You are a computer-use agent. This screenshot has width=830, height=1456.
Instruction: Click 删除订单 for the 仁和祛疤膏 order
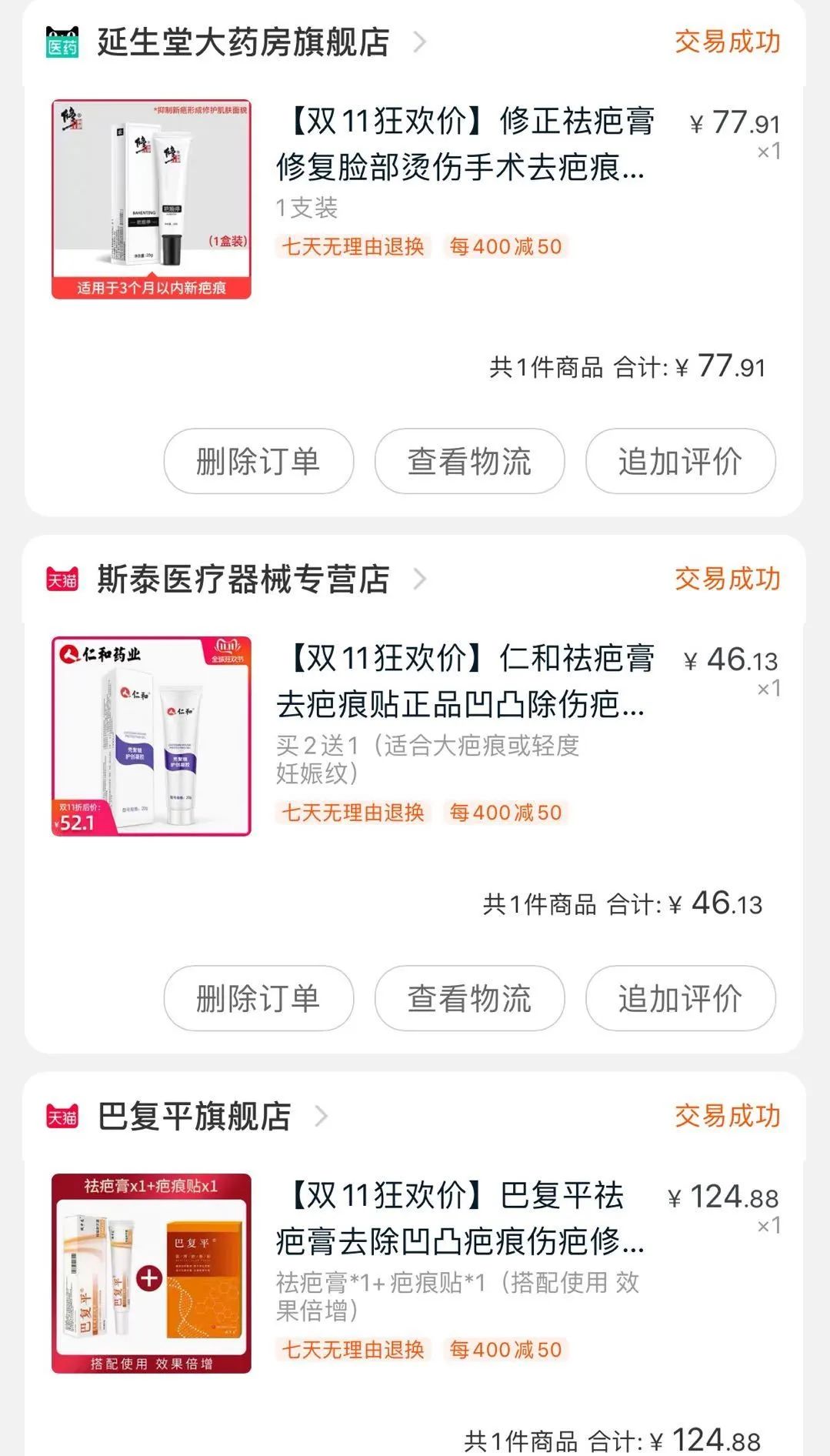tap(258, 997)
